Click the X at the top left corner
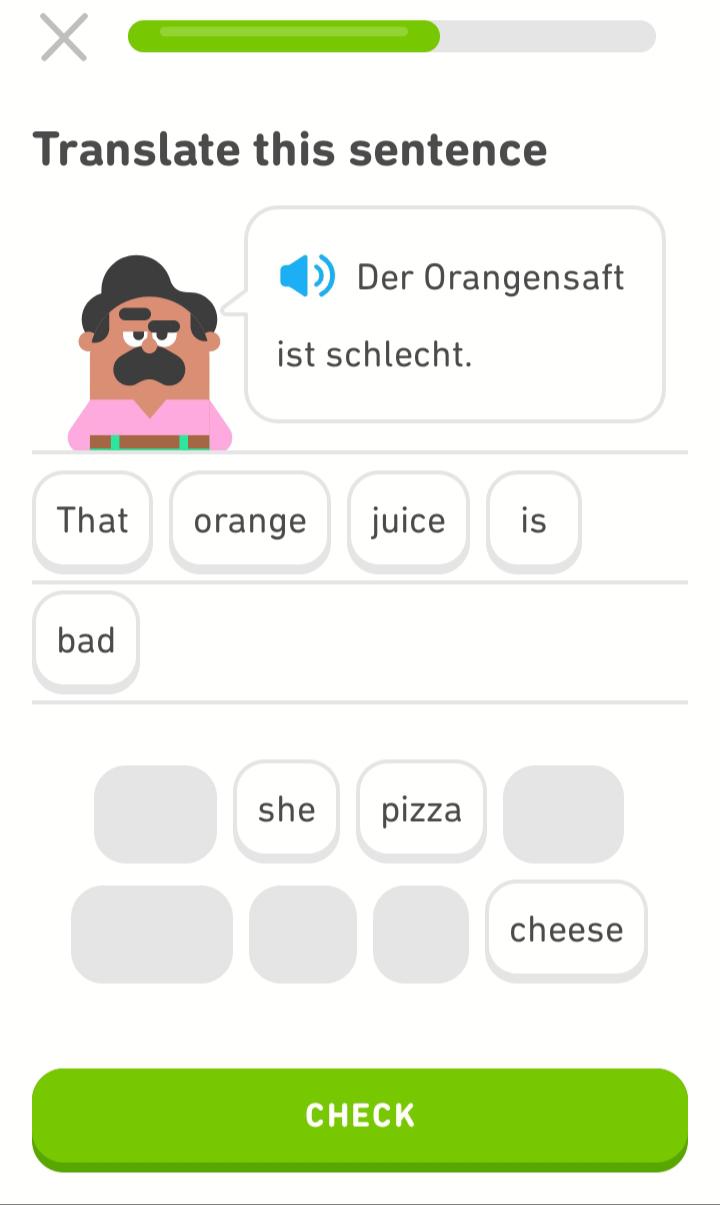720x1205 pixels. click(x=64, y=37)
